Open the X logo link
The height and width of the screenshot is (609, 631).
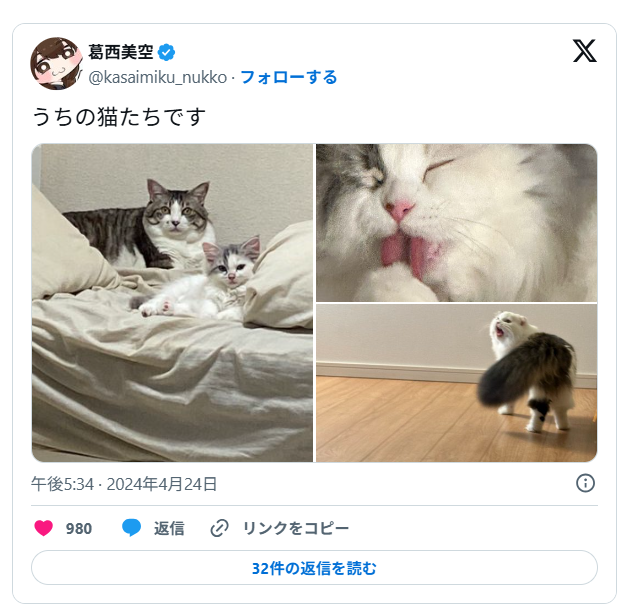click(584, 51)
